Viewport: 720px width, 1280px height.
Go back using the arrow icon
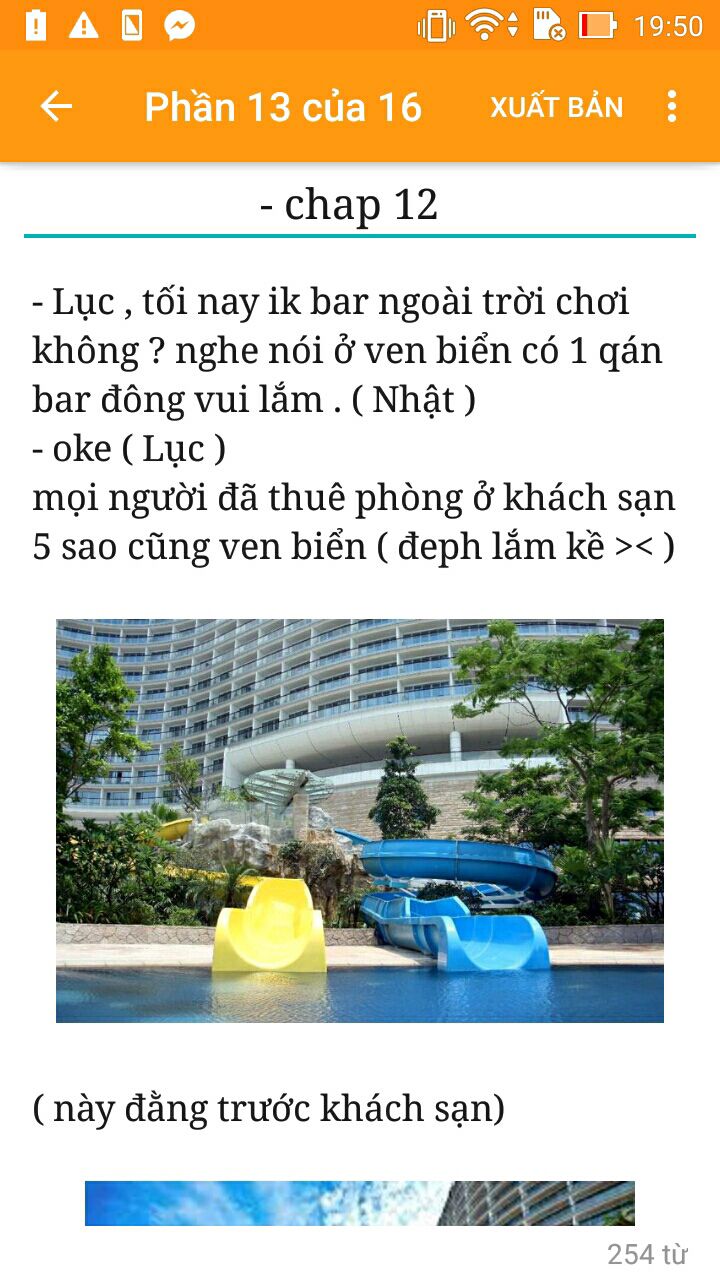56,107
